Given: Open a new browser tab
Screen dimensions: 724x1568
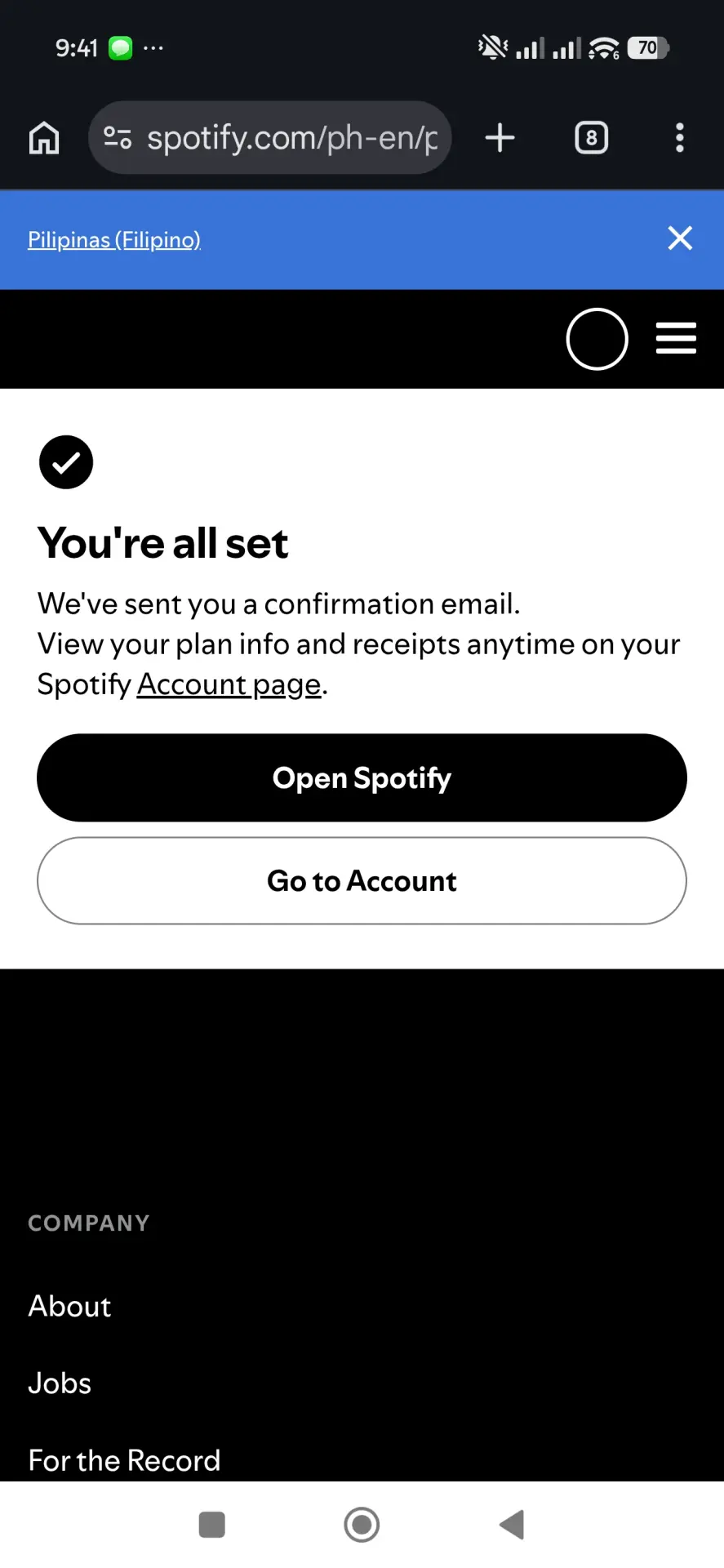Looking at the screenshot, I should (x=500, y=138).
